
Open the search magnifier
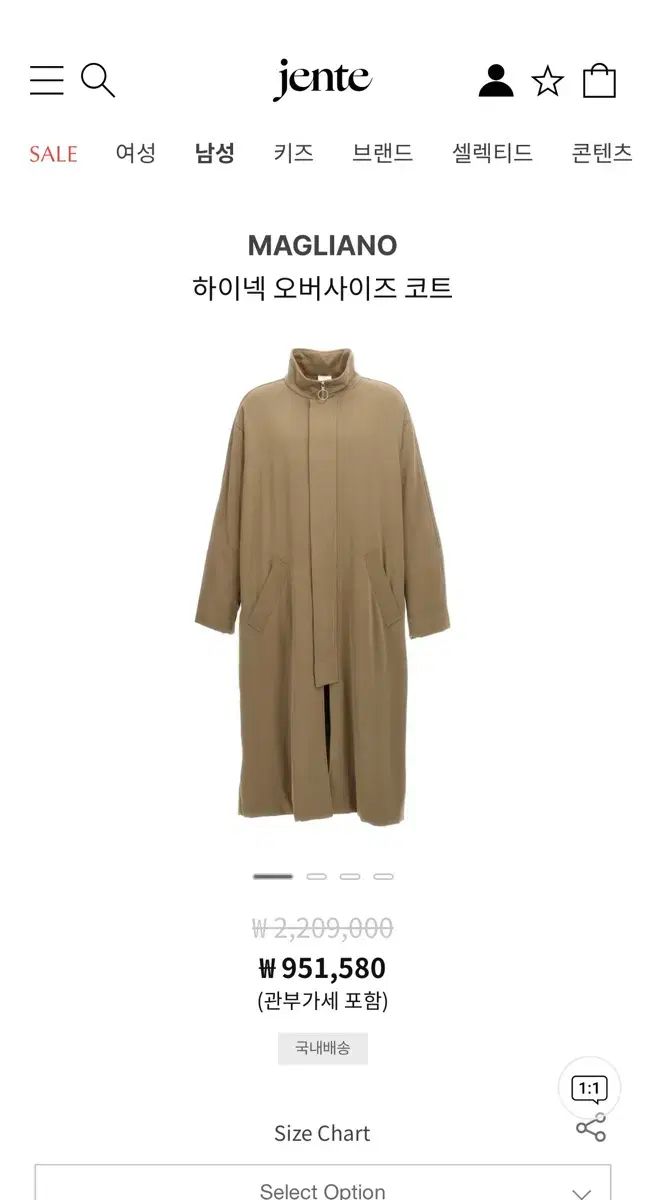pyautogui.click(x=98, y=80)
